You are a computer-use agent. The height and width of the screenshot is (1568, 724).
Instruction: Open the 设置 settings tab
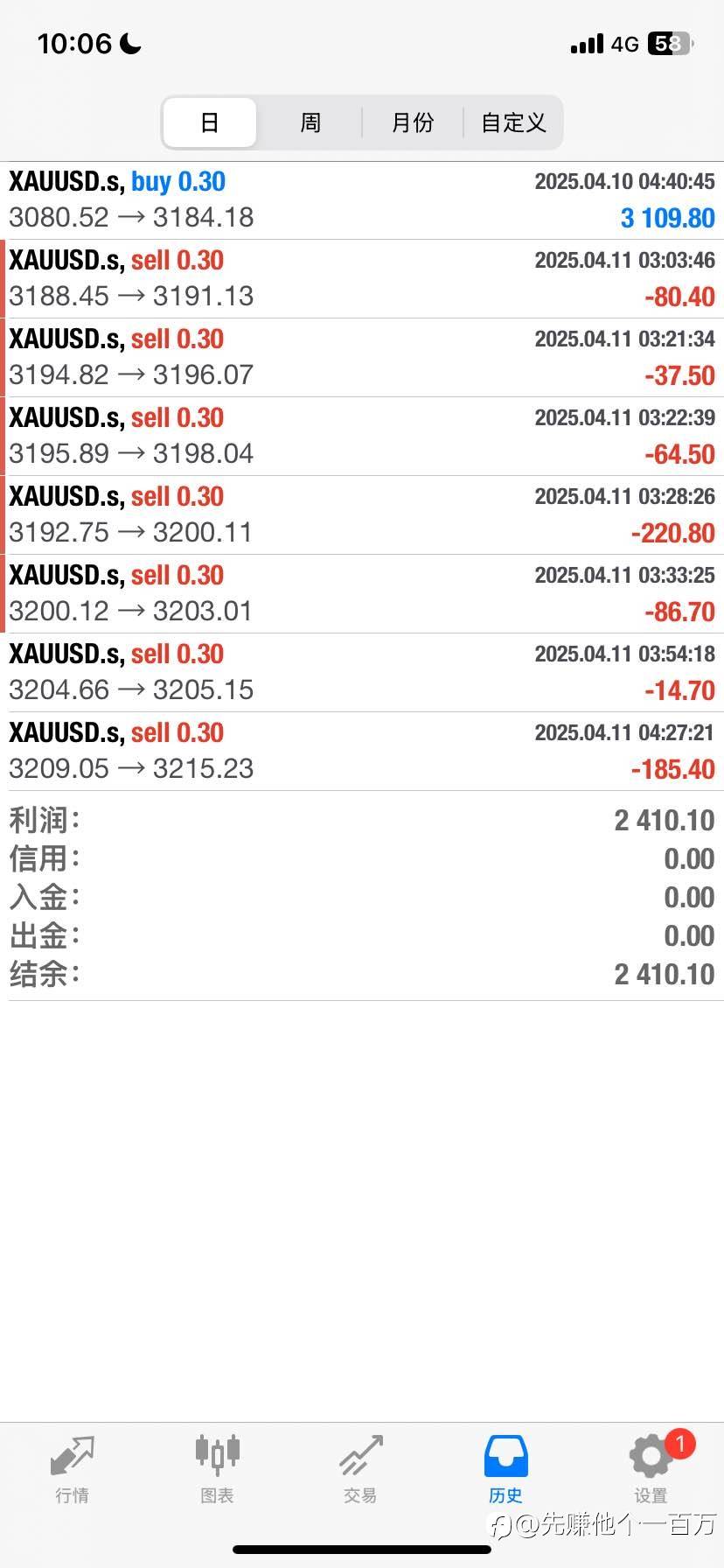651,1470
